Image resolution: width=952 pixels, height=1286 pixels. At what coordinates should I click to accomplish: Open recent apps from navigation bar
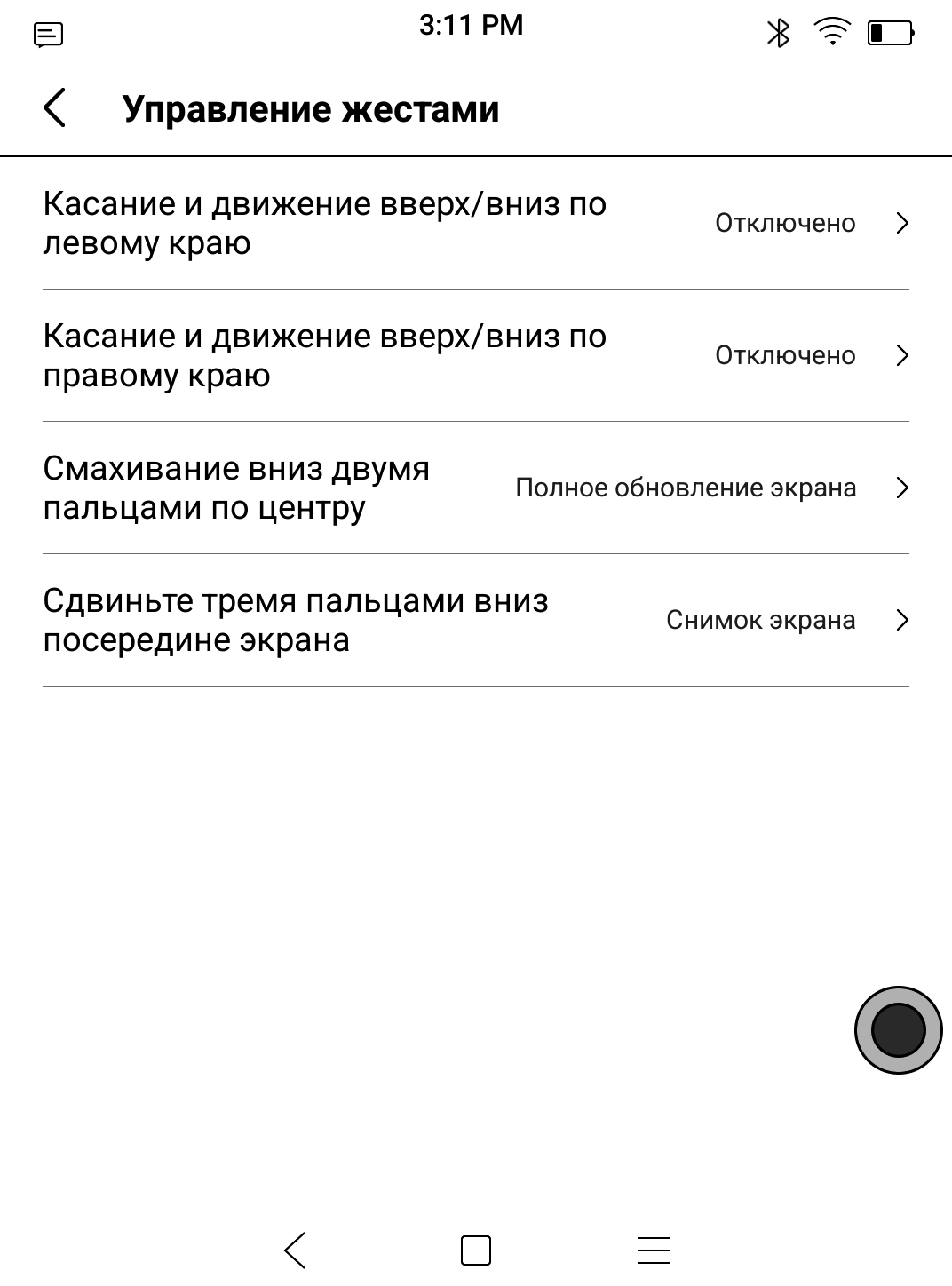(x=654, y=1250)
